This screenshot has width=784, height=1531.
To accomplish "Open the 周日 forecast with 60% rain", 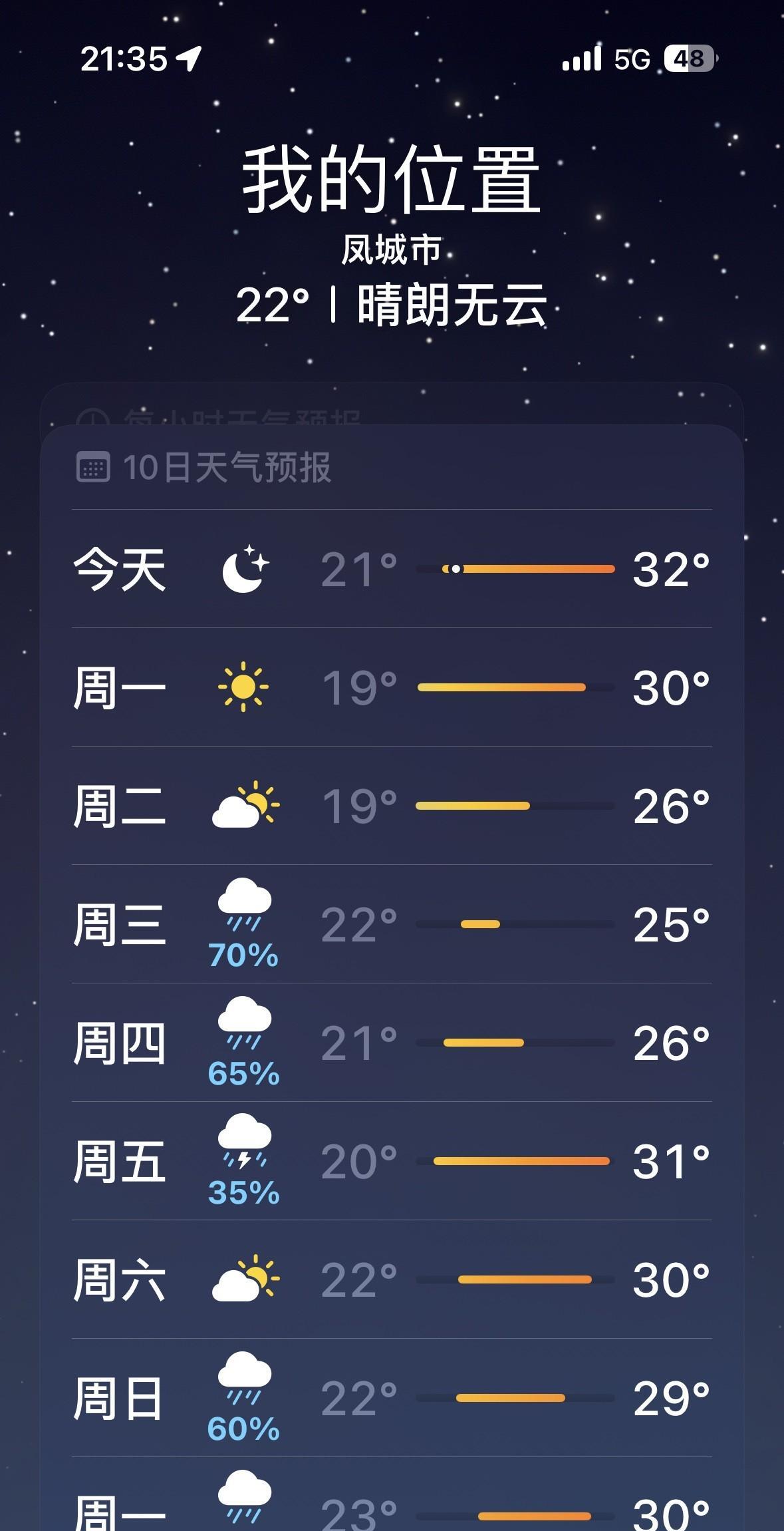I will pyautogui.click(x=392, y=1398).
